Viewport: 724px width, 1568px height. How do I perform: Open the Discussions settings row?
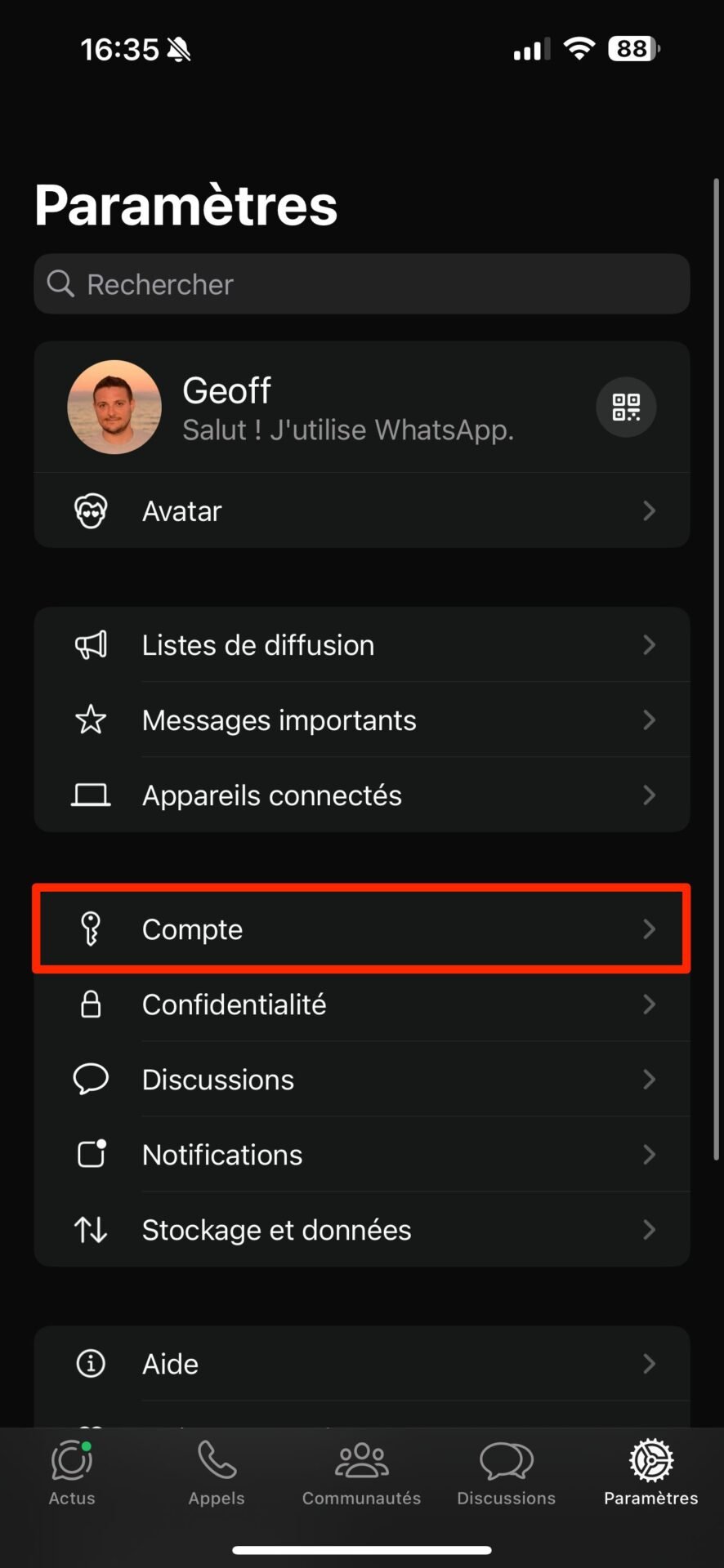tap(362, 1080)
